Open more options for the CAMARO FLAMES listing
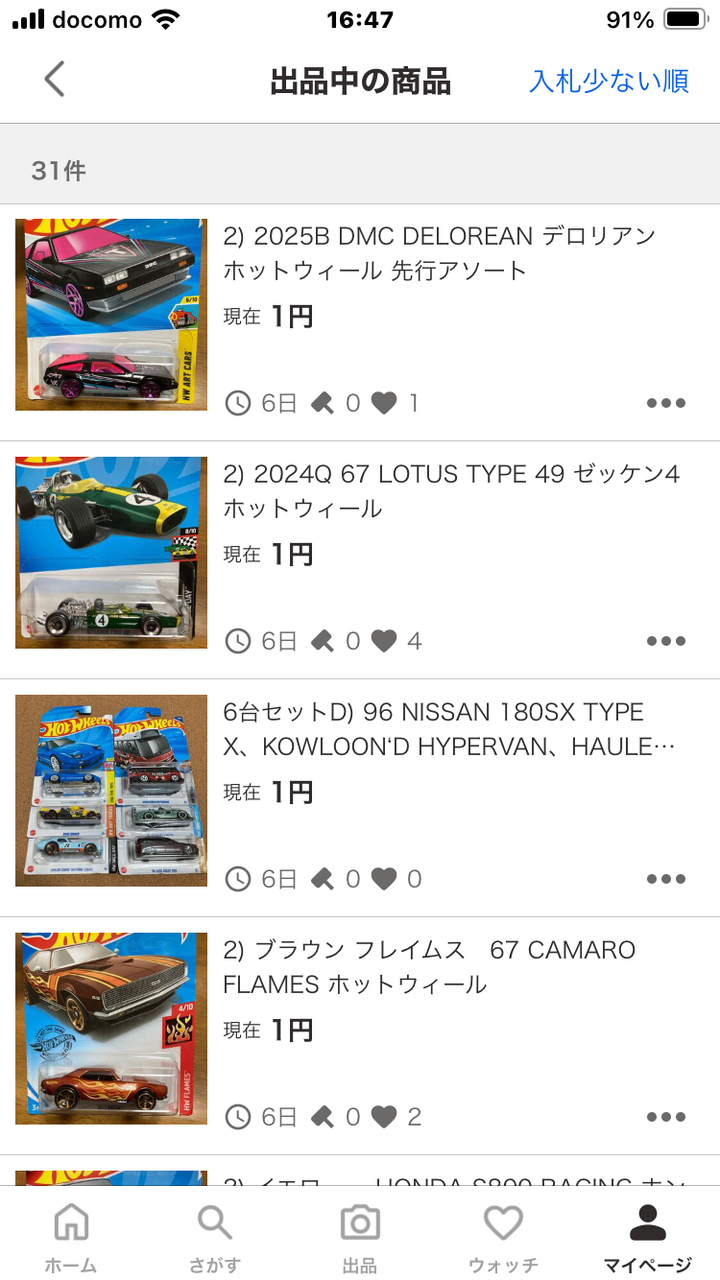720x1280 pixels. (x=665, y=1117)
